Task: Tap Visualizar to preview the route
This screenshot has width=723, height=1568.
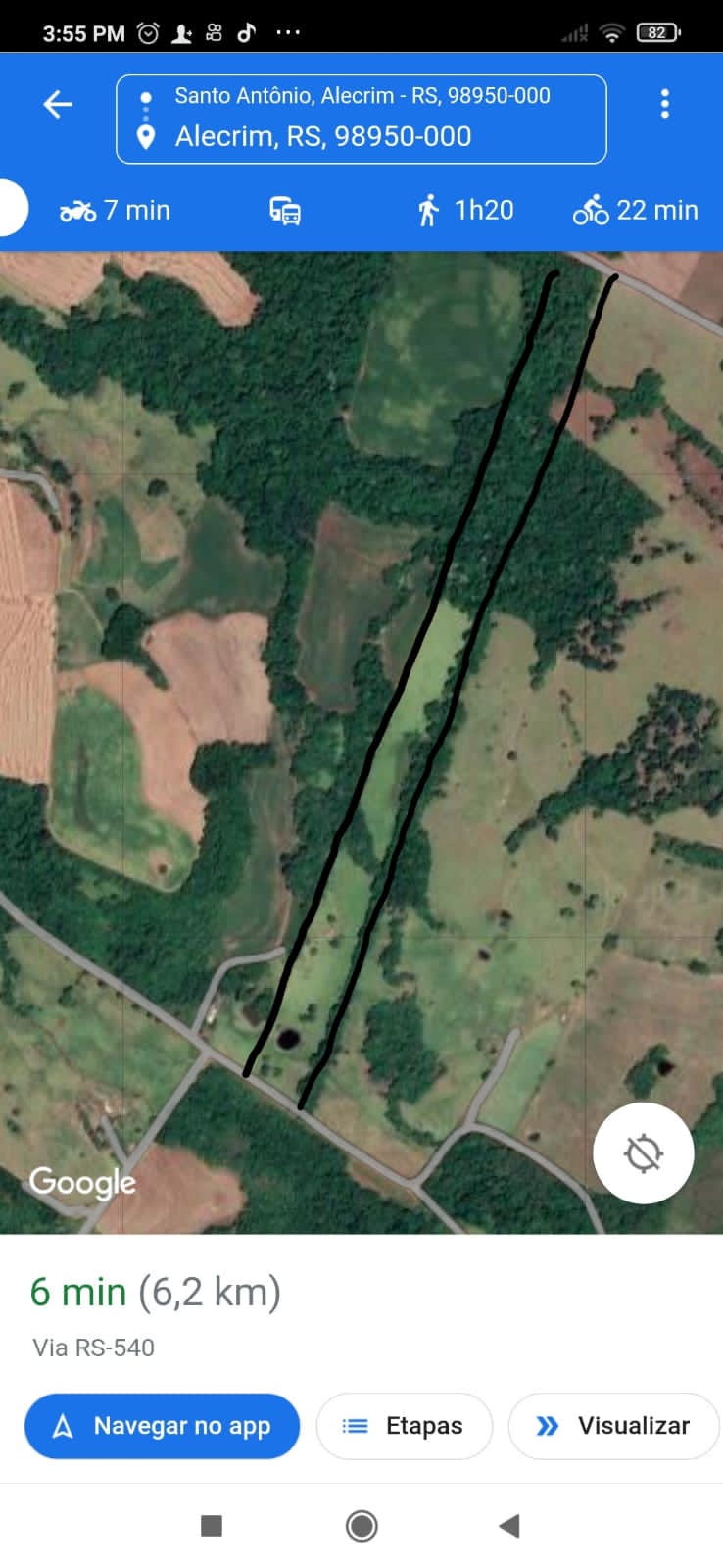Action: (614, 1426)
